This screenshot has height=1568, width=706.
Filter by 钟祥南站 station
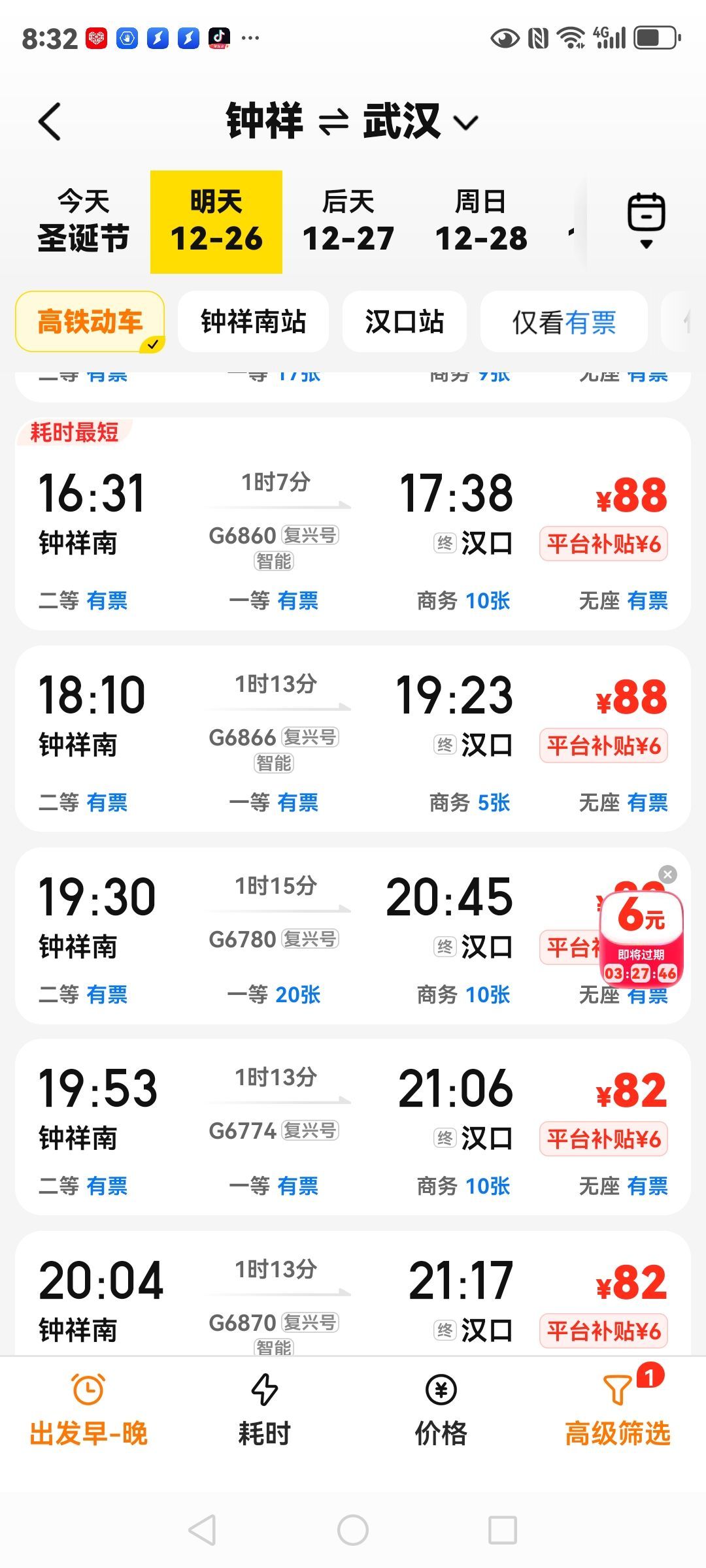coord(253,321)
